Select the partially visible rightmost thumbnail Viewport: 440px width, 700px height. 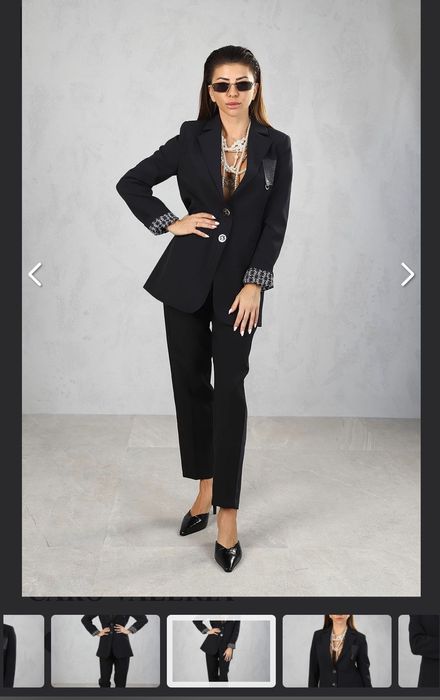(x=419, y=651)
